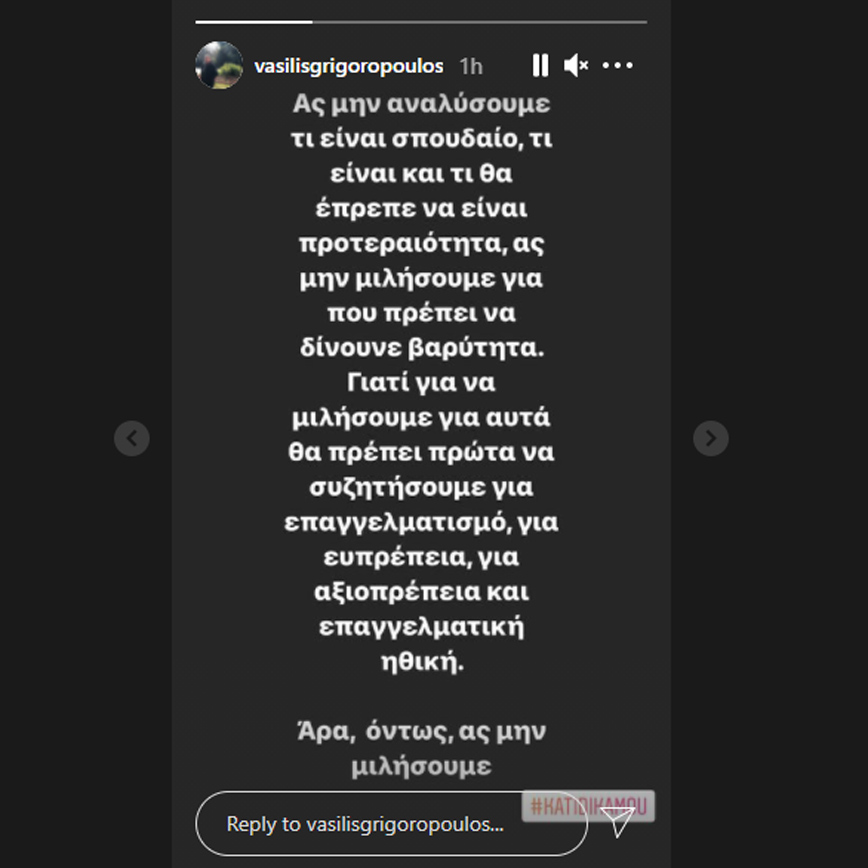Unmute the story audio
The height and width of the screenshot is (868, 868).
(575, 66)
